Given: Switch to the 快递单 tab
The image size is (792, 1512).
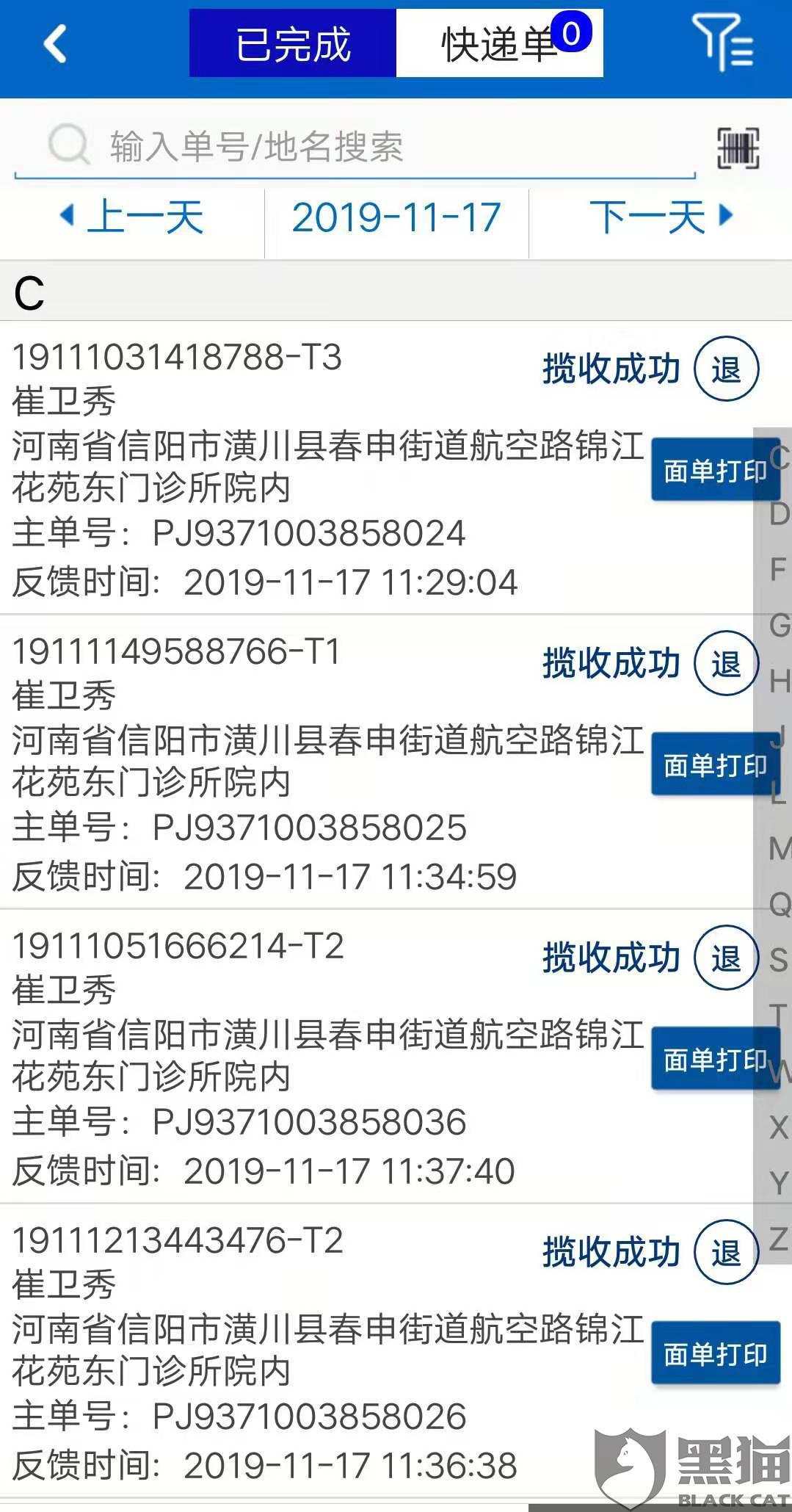Looking at the screenshot, I should point(499,43).
